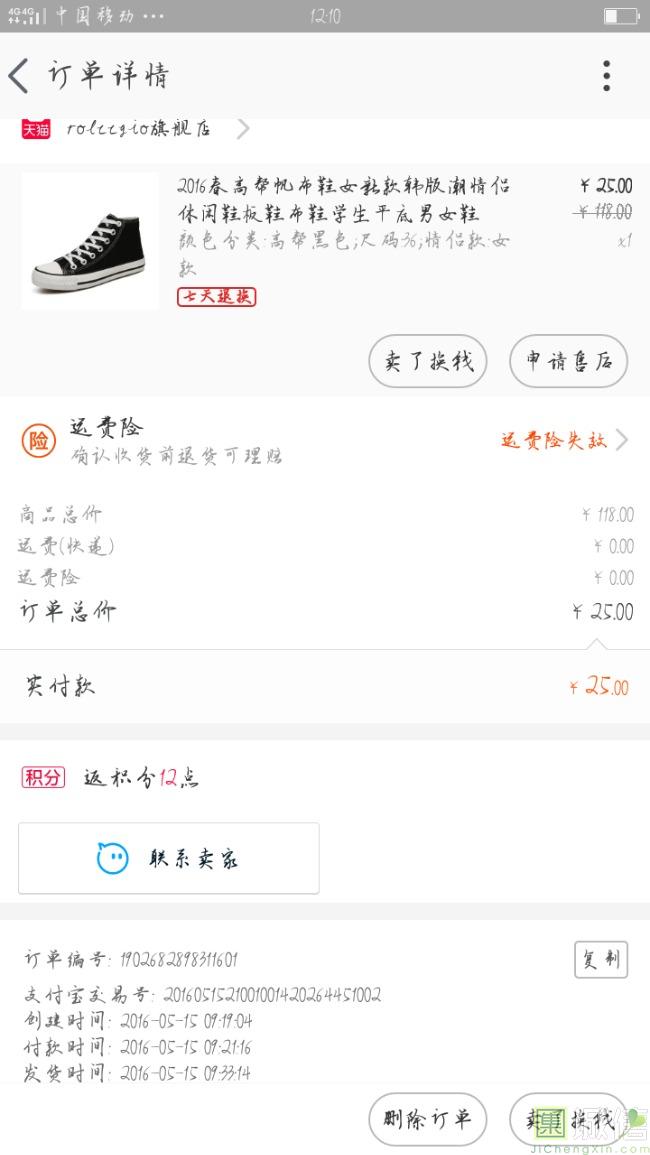Tap 申请售后 to request after-sales service
650x1155 pixels.
tap(568, 361)
